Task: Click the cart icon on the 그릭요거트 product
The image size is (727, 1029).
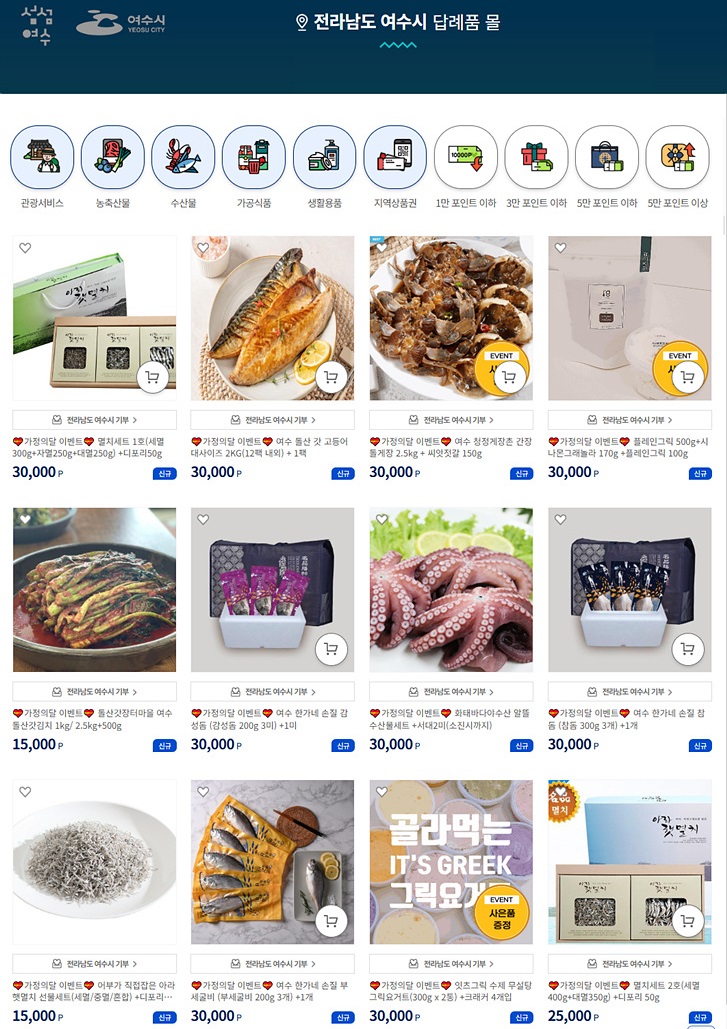Action: [x=510, y=920]
